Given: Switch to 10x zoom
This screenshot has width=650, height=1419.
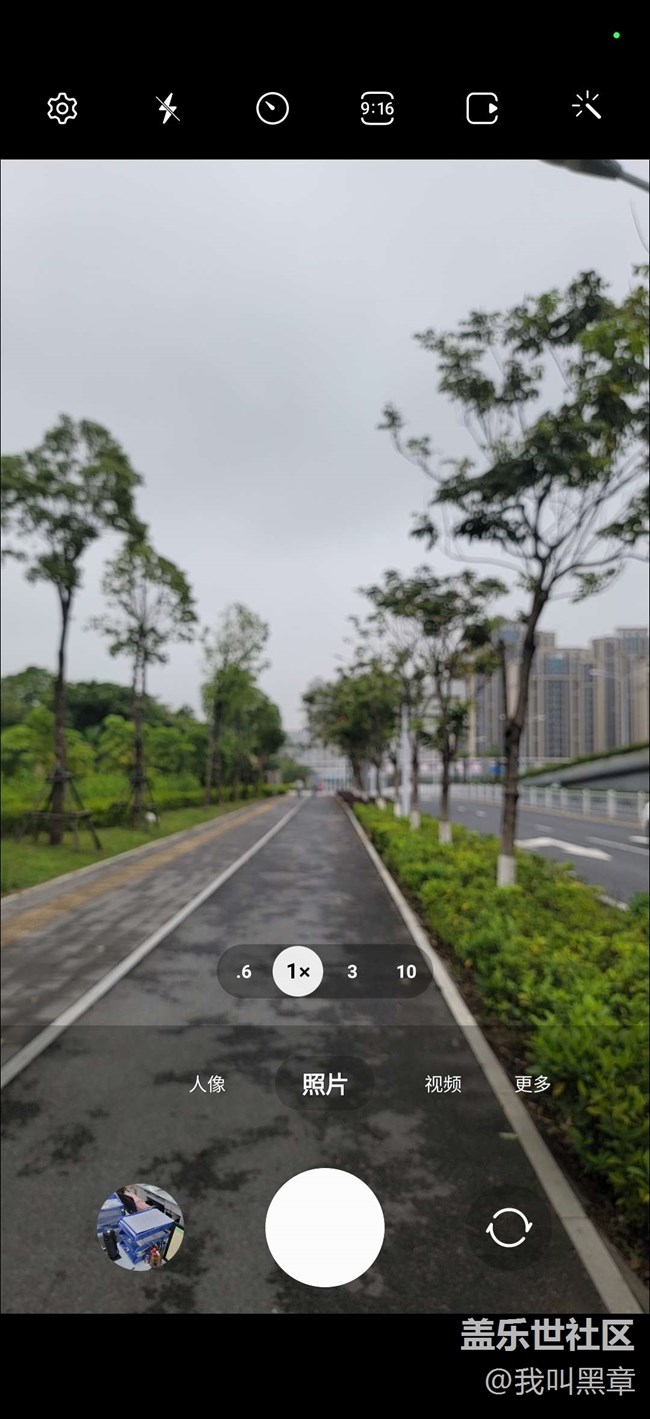Looking at the screenshot, I should 406,971.
